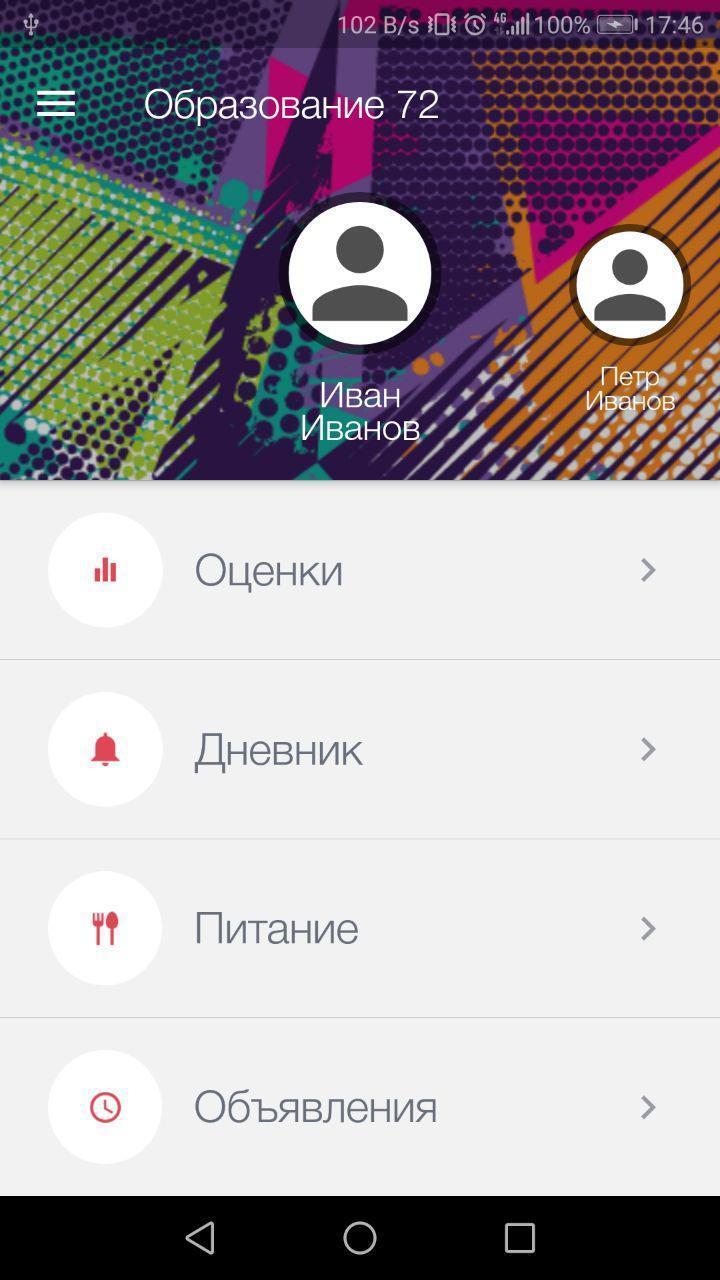Tap the back triangle navigation button
This screenshot has height=1280, width=720.
click(x=199, y=1238)
